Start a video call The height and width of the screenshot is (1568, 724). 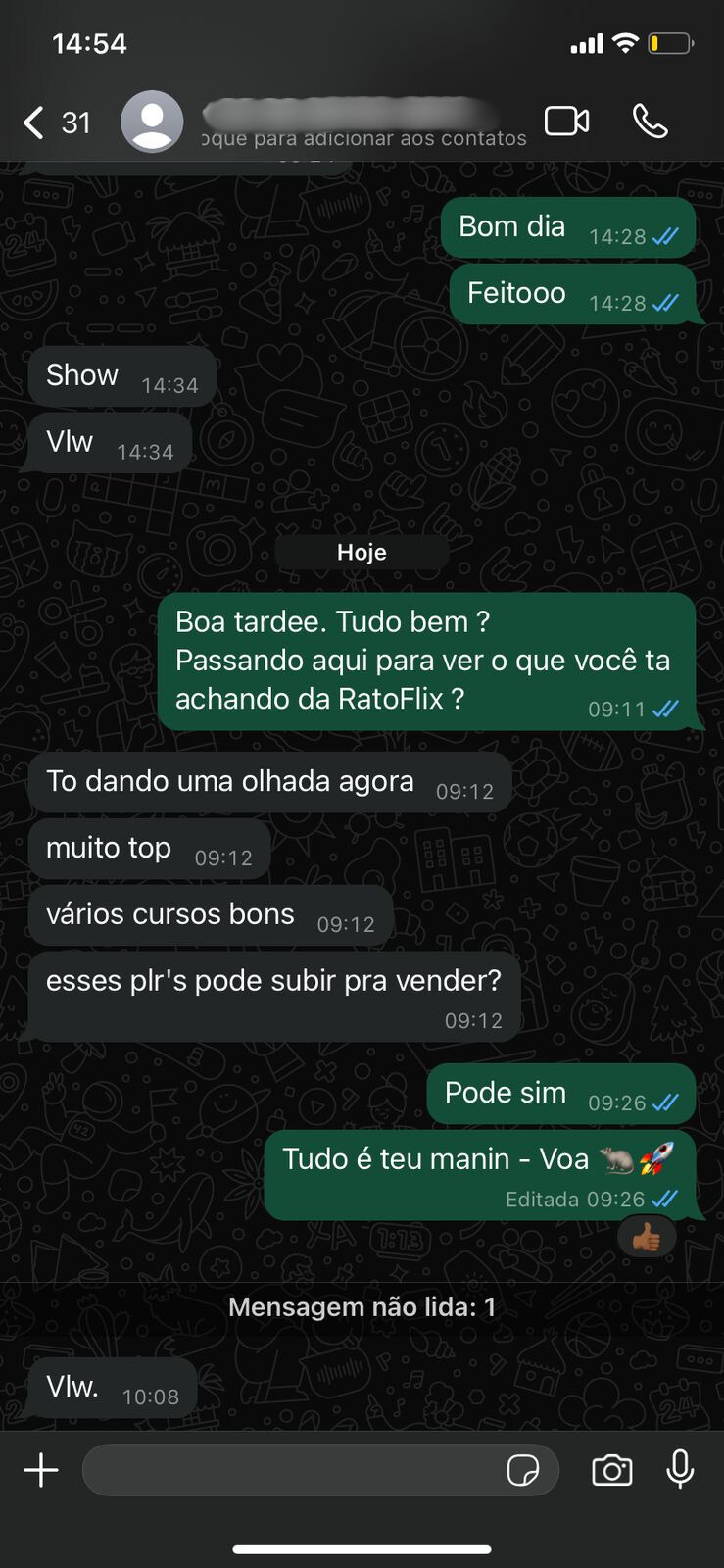click(566, 122)
